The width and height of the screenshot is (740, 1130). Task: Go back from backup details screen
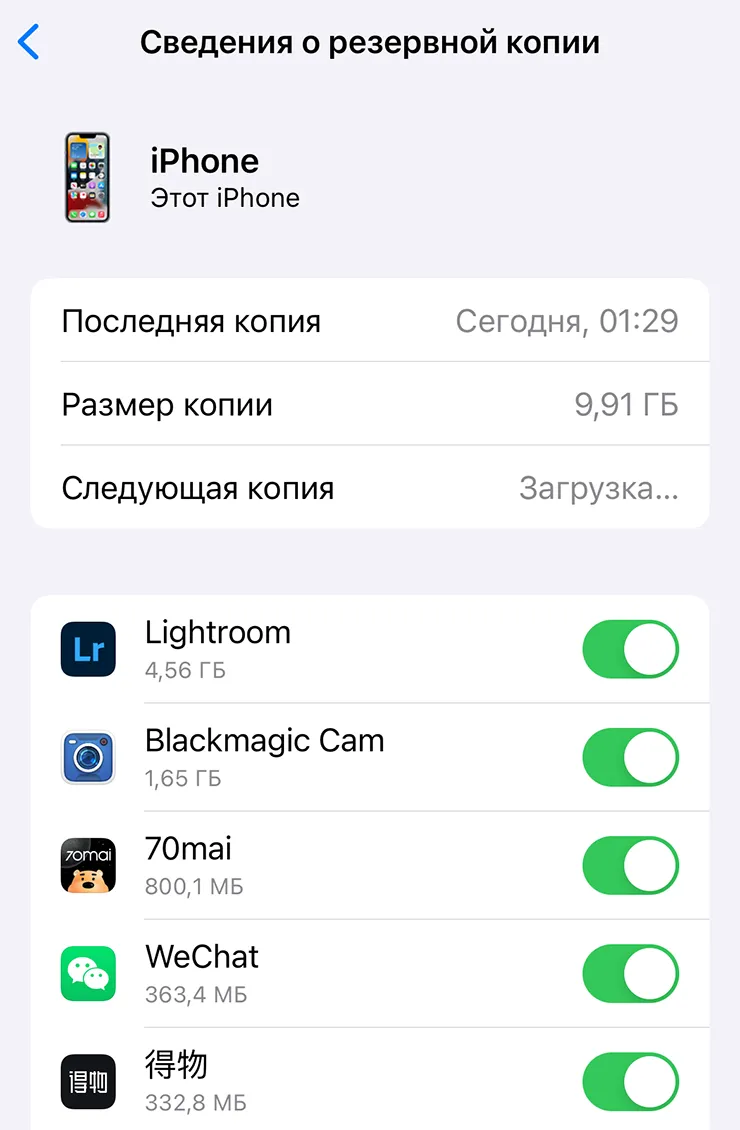click(29, 43)
